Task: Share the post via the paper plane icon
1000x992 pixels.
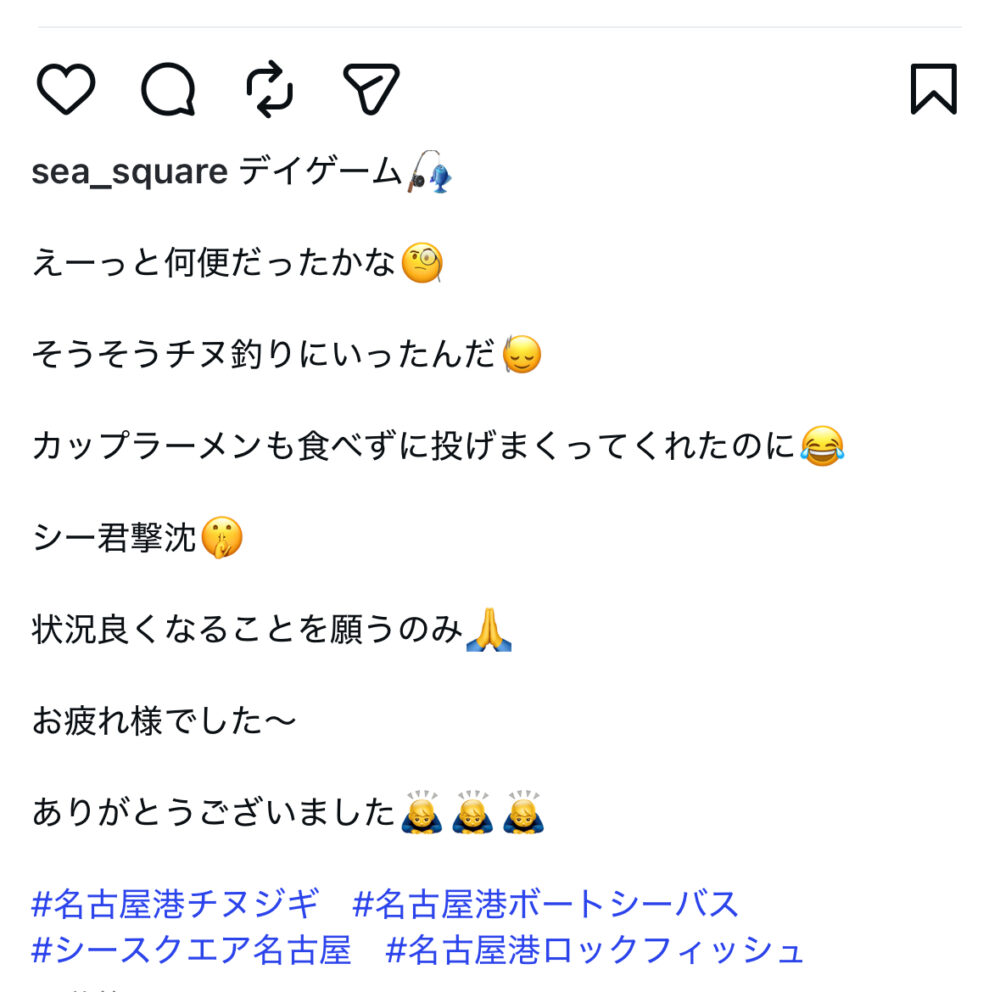Action: 371,90
